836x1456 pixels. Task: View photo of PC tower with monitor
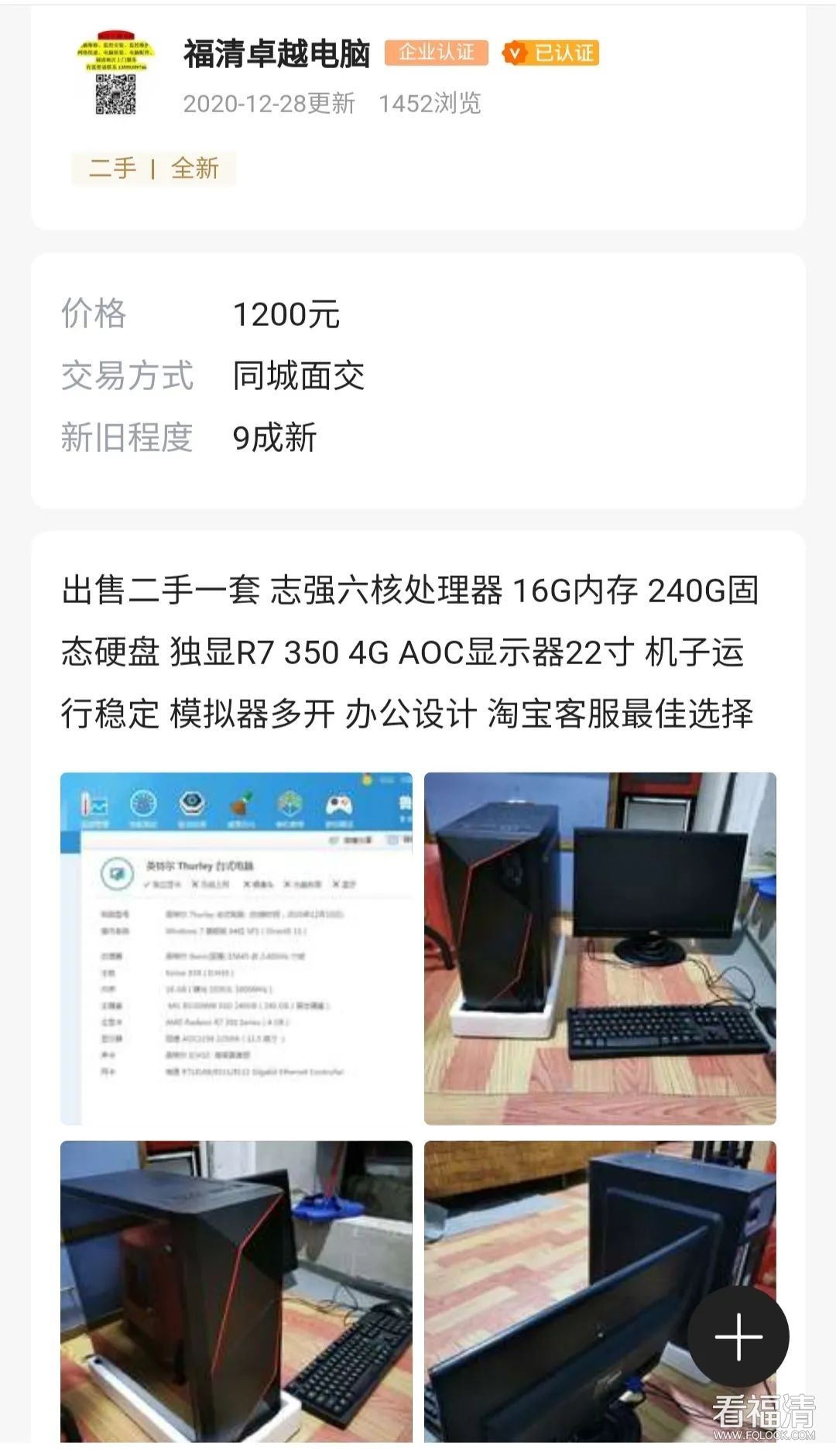point(599,947)
